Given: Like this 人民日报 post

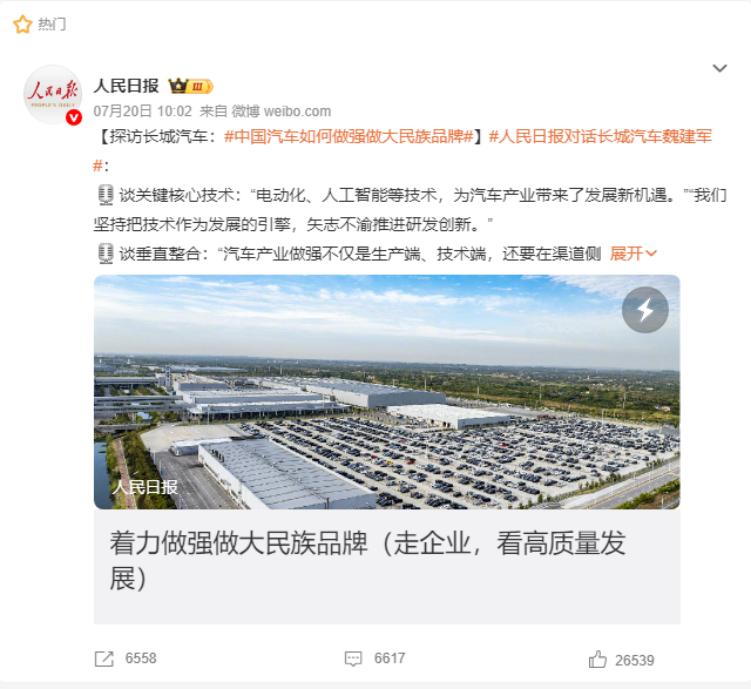Looking at the screenshot, I should [x=621, y=660].
